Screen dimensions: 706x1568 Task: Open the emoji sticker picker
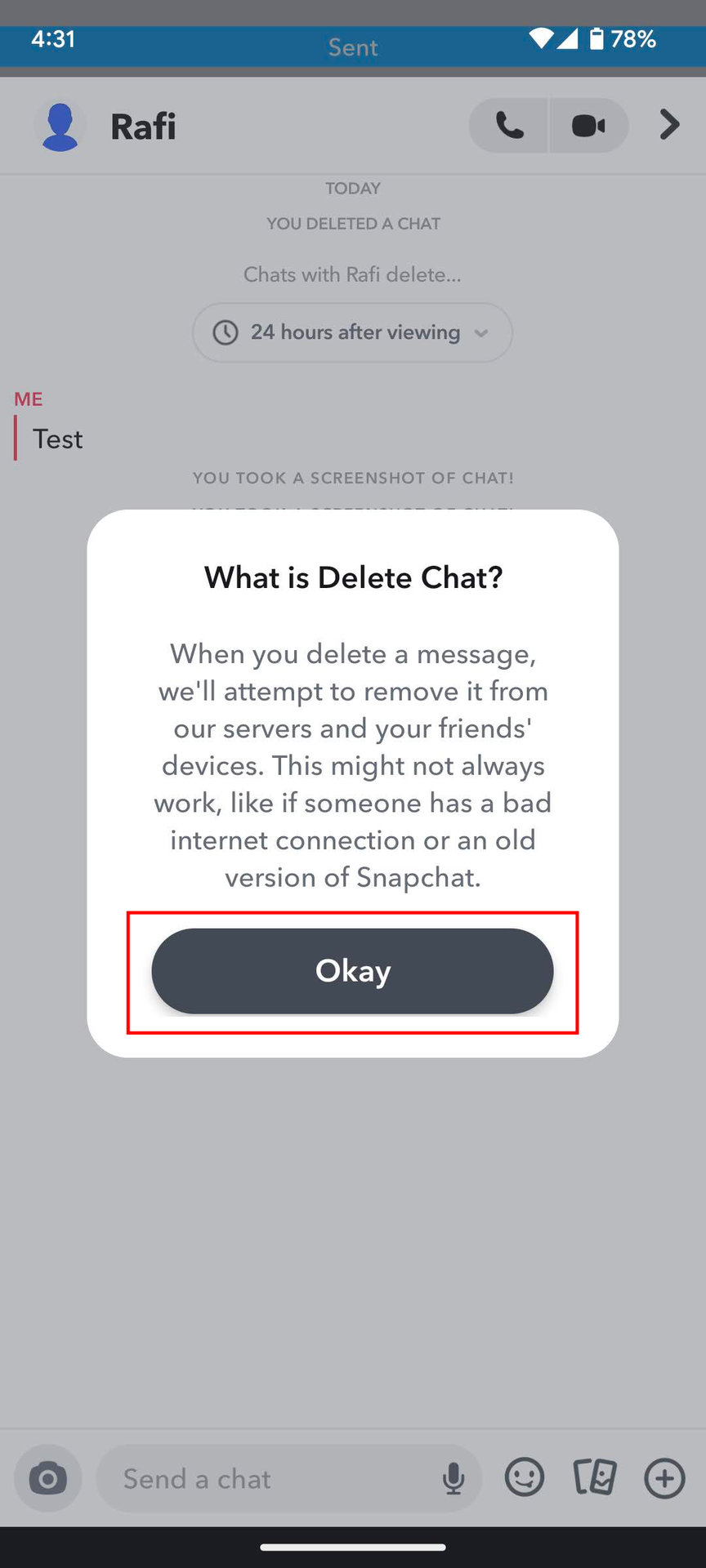(524, 1477)
